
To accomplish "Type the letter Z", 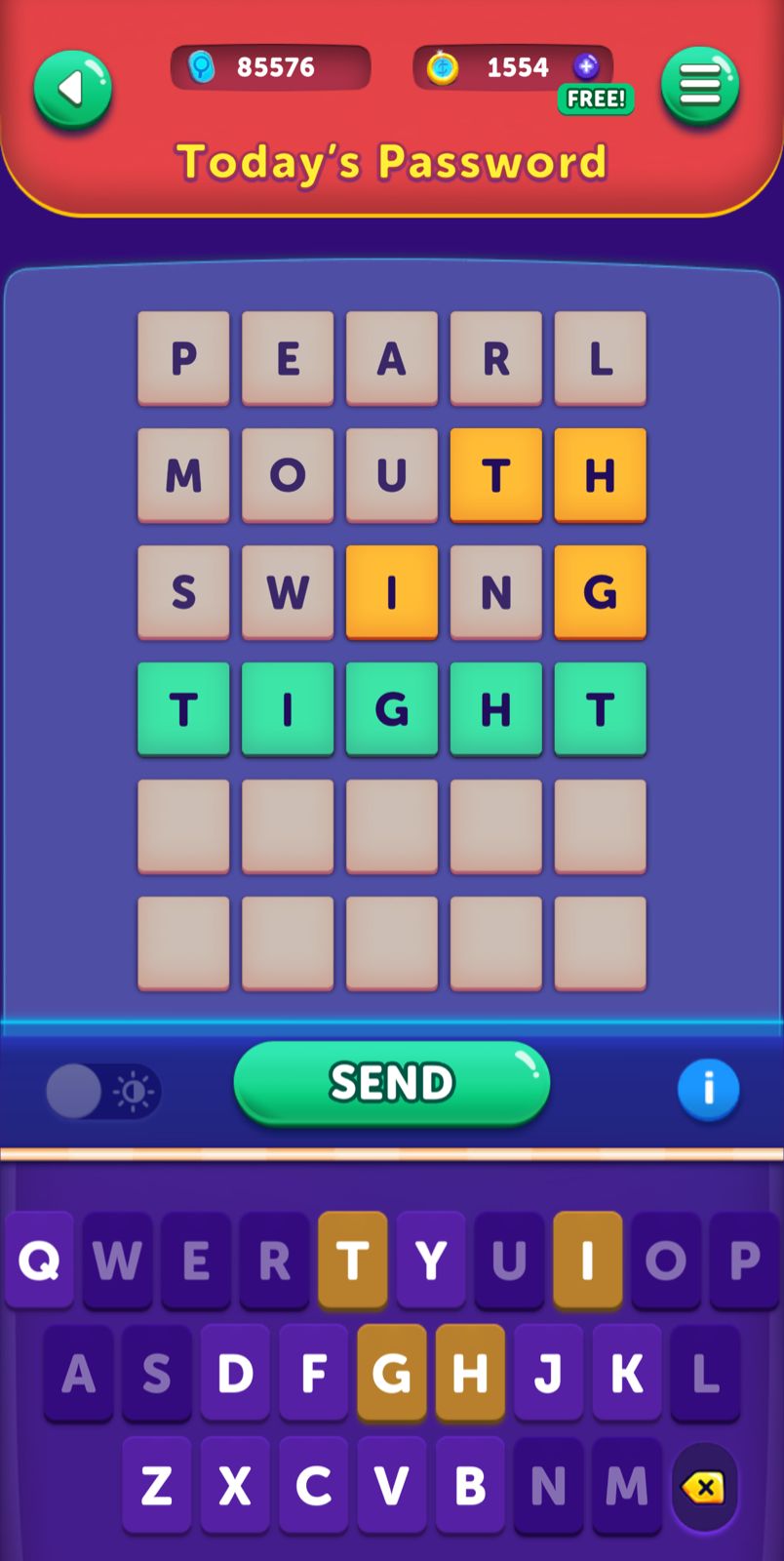I will [157, 1486].
